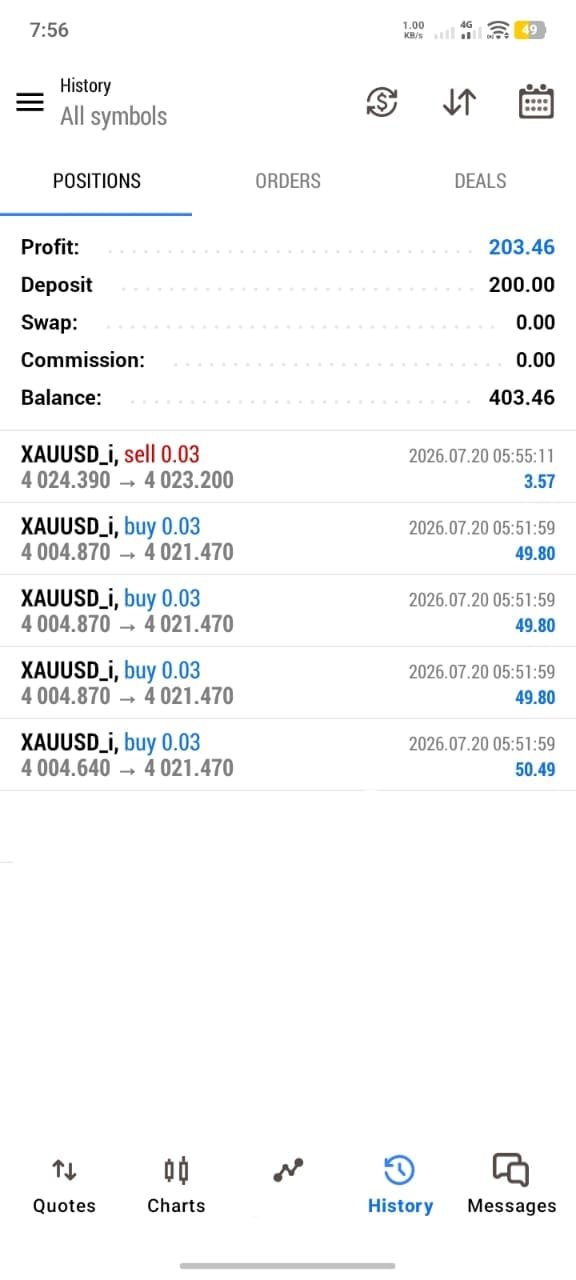Open the calendar date range picker
Screen dimensions: 576x1280
[x=536, y=102]
